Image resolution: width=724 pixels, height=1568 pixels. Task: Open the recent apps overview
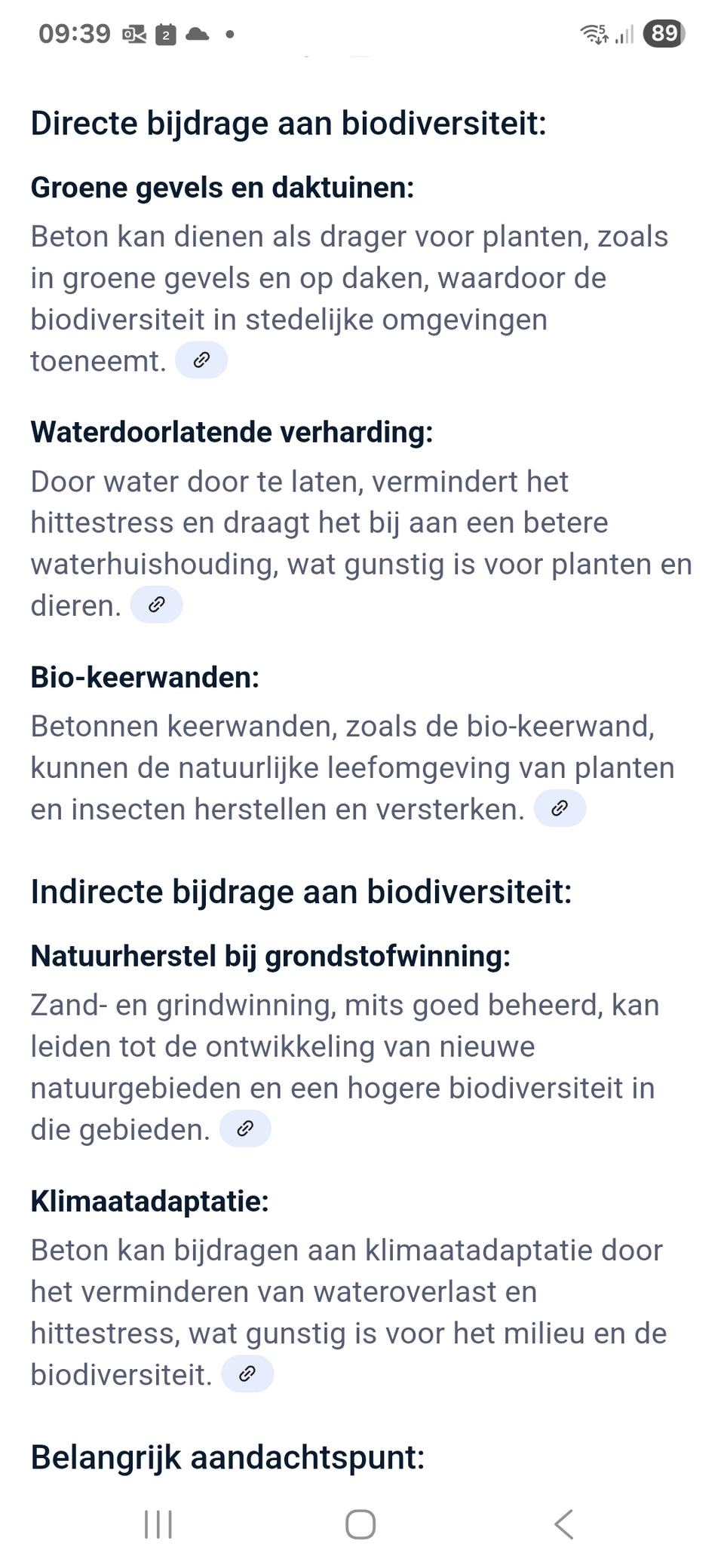point(158,1524)
